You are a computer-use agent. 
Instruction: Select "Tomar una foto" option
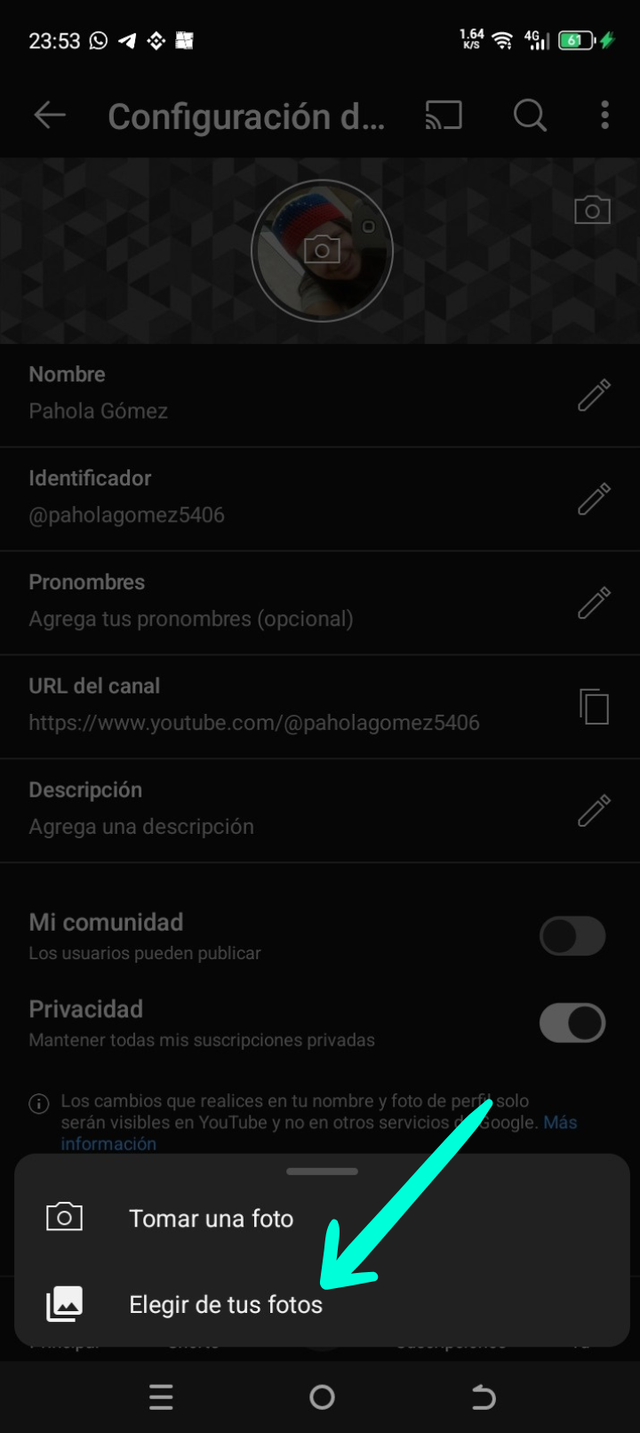pyautogui.click(x=211, y=1218)
